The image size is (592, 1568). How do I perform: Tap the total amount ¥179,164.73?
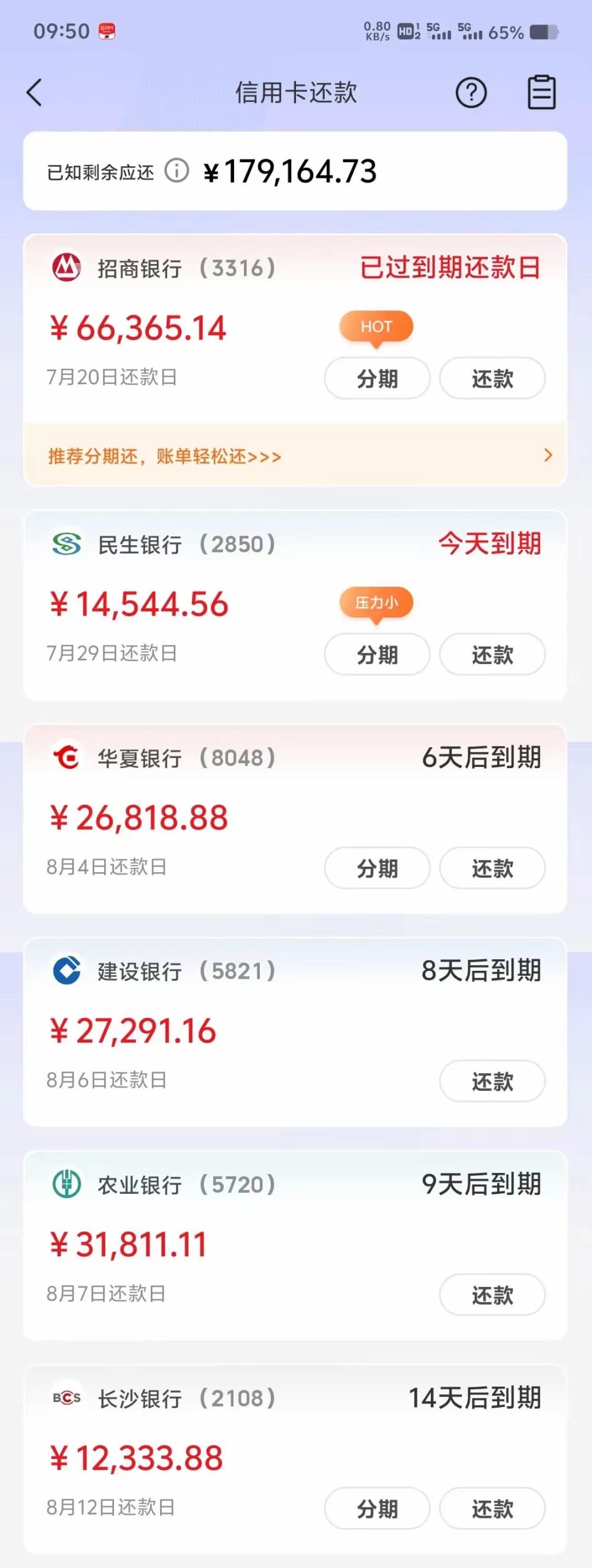(288, 171)
